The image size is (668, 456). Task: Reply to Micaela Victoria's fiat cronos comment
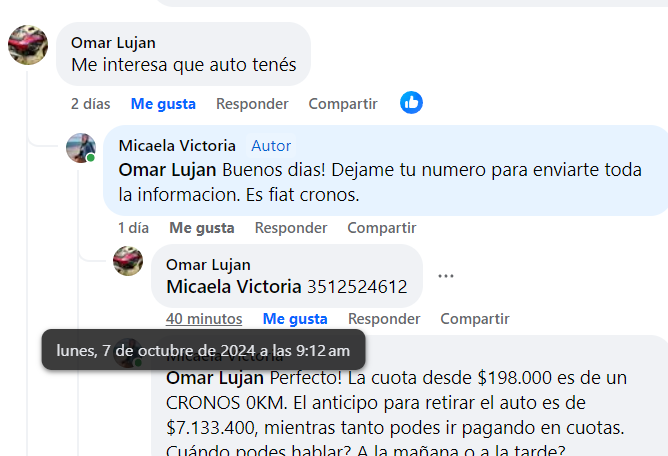click(x=291, y=228)
